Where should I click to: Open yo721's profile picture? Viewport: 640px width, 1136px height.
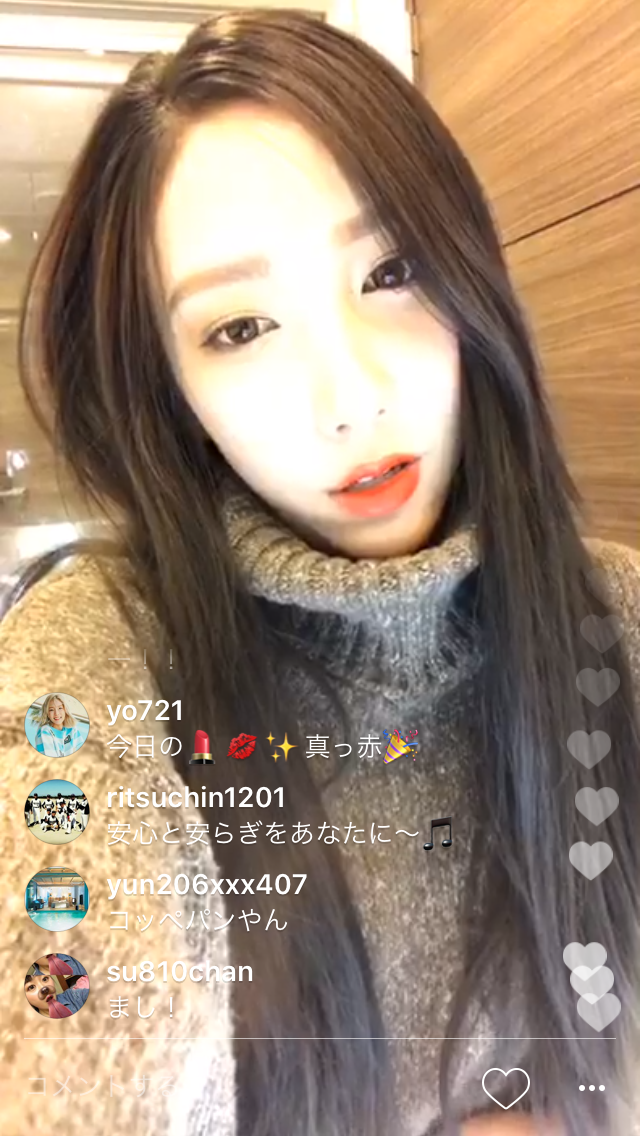pos(57,724)
